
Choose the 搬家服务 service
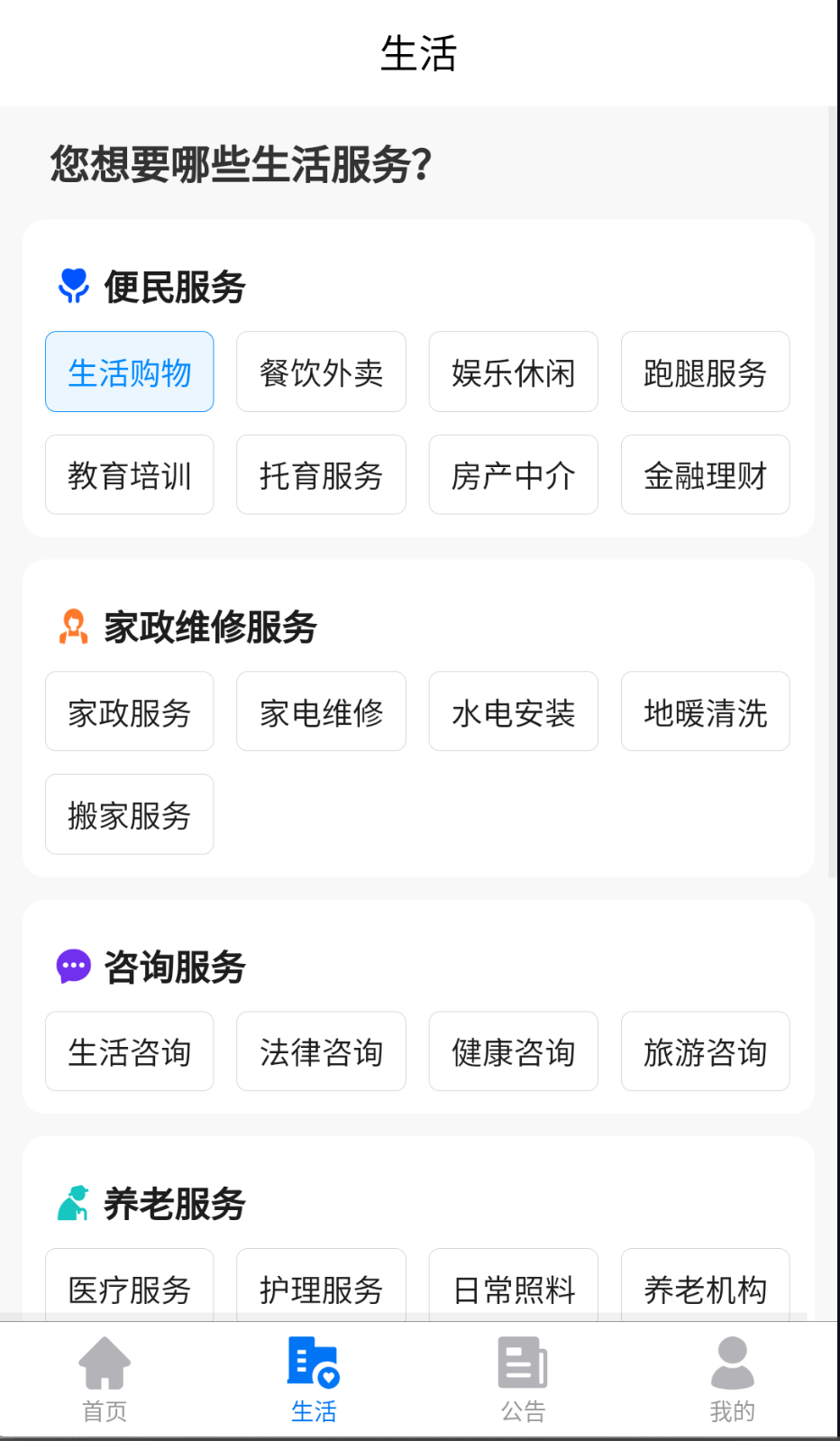point(129,814)
